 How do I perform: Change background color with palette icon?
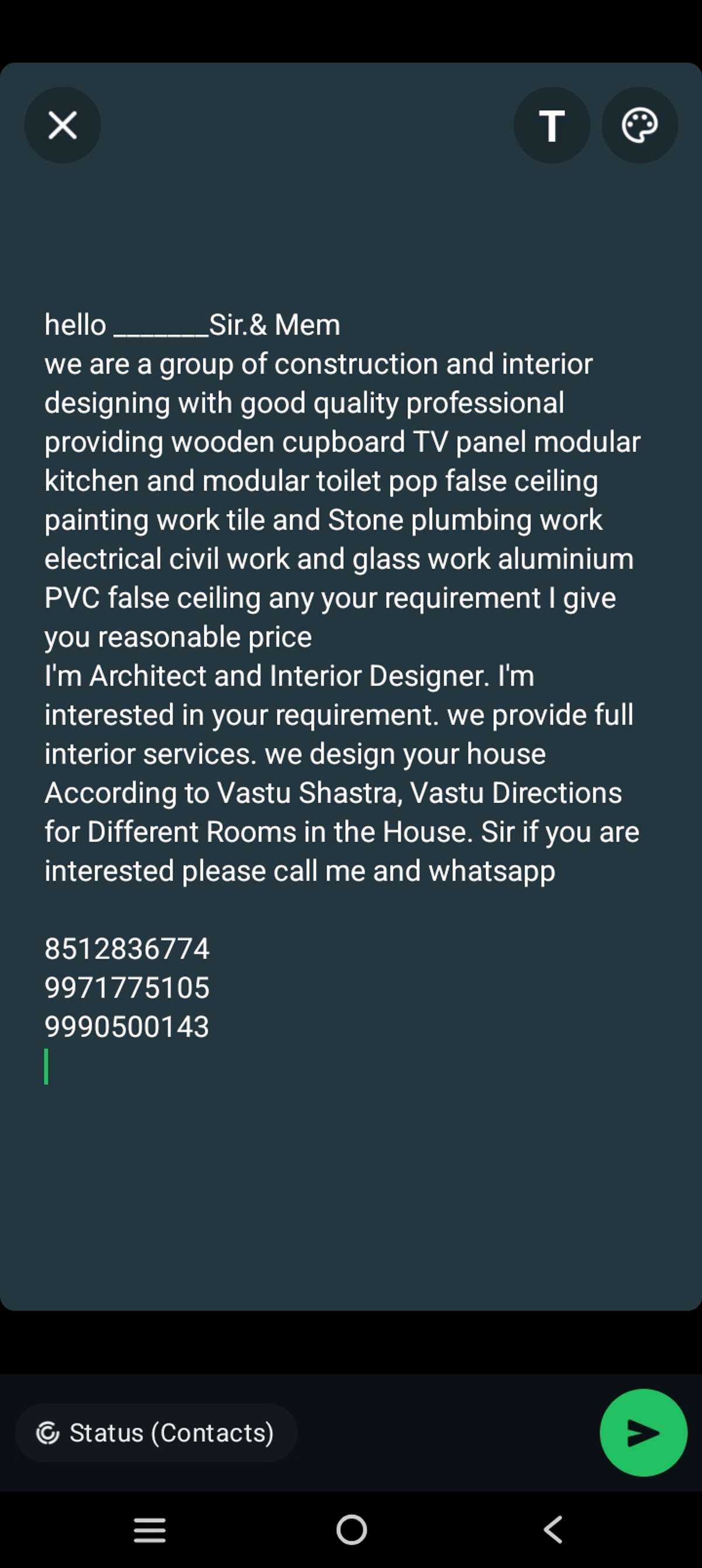(639, 125)
